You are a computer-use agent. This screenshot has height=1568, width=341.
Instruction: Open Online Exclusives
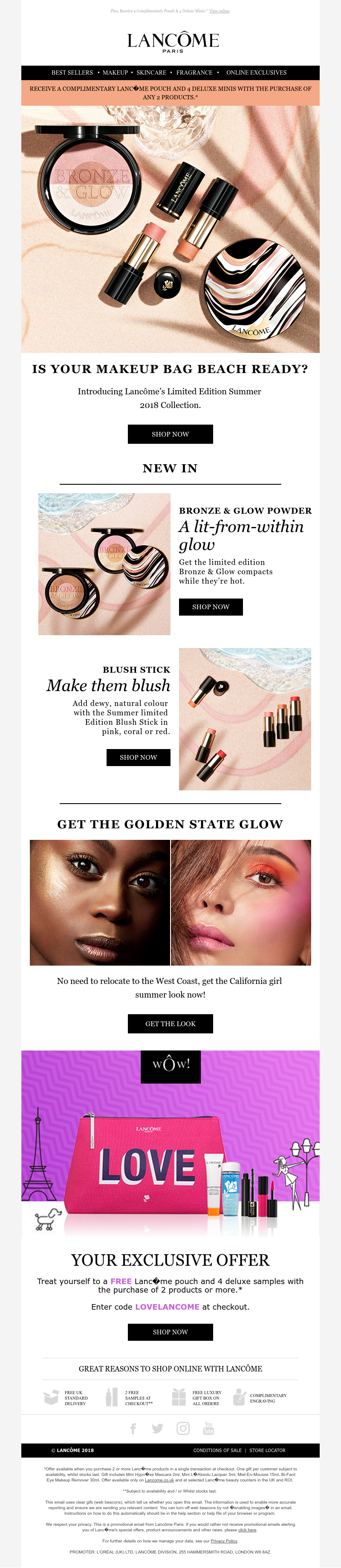pyautogui.click(x=256, y=72)
